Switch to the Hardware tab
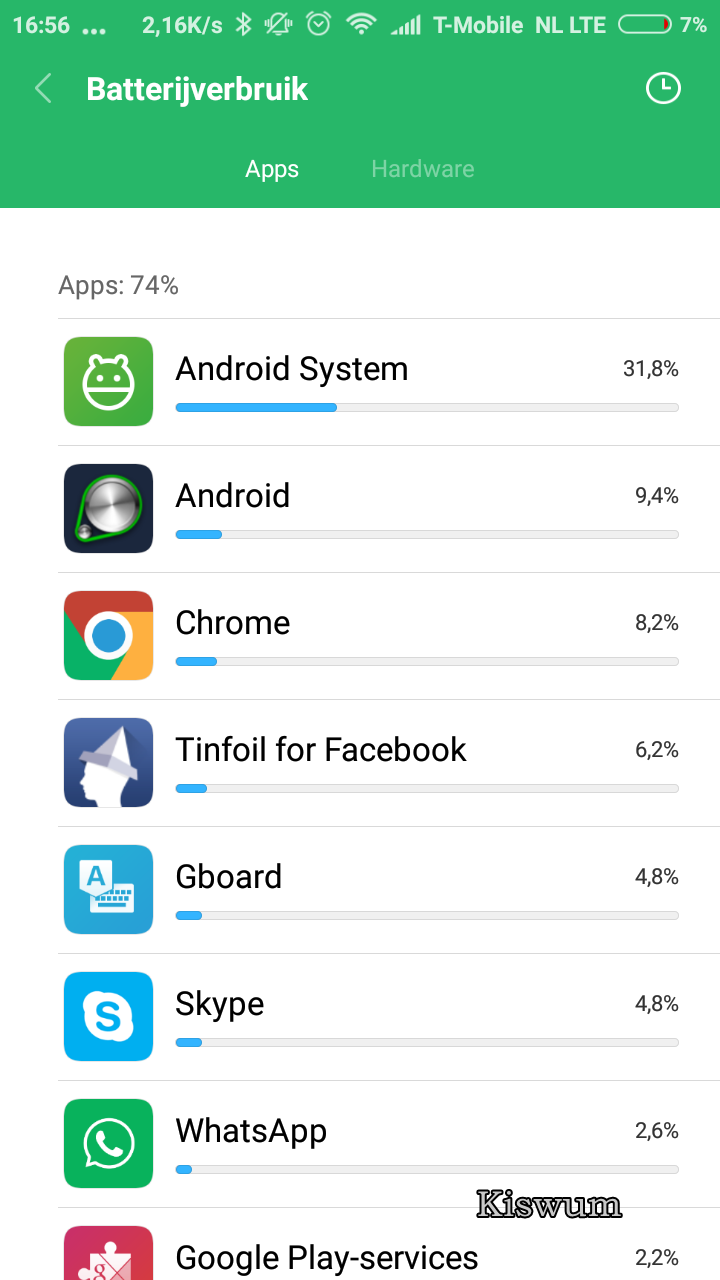The width and height of the screenshot is (720, 1280). tap(423, 169)
